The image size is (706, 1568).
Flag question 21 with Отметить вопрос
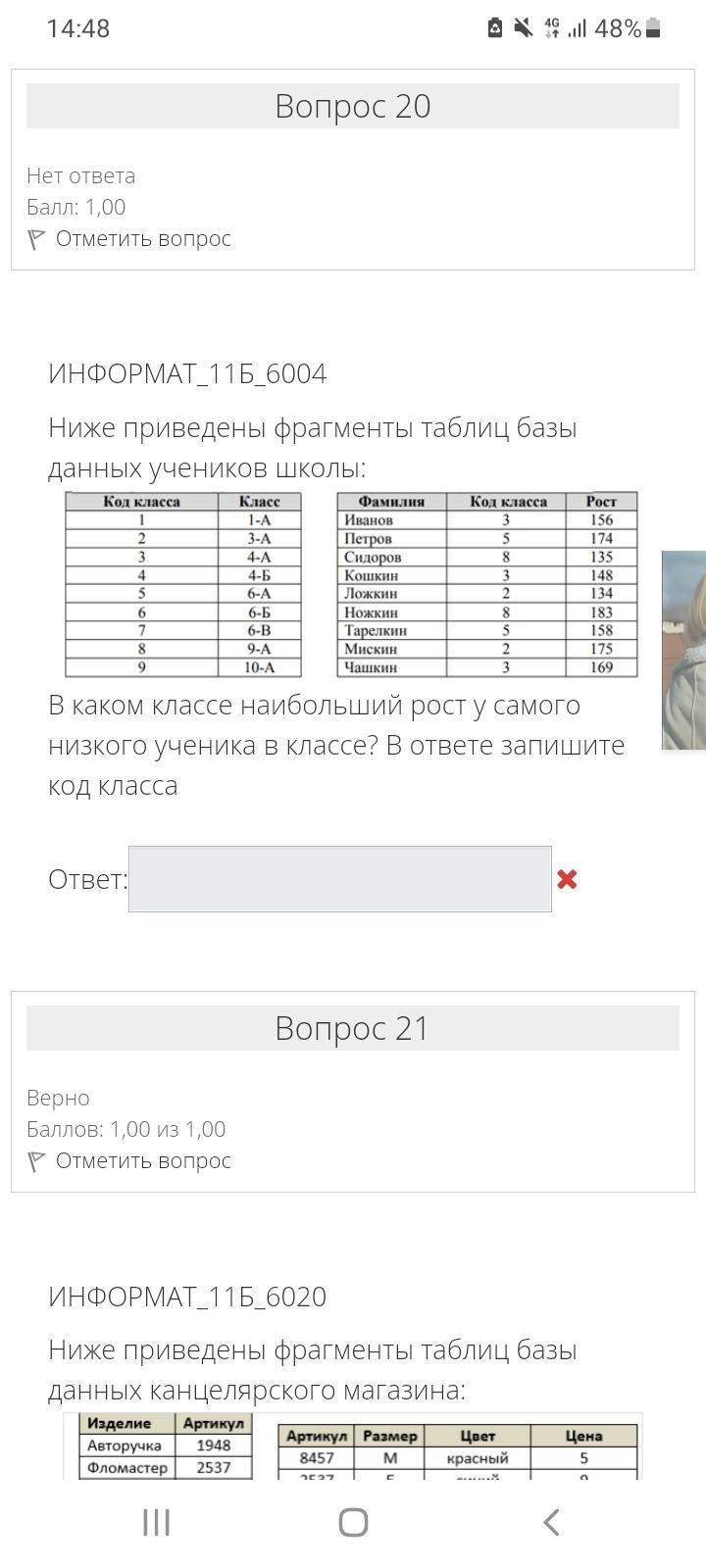pos(142,1160)
